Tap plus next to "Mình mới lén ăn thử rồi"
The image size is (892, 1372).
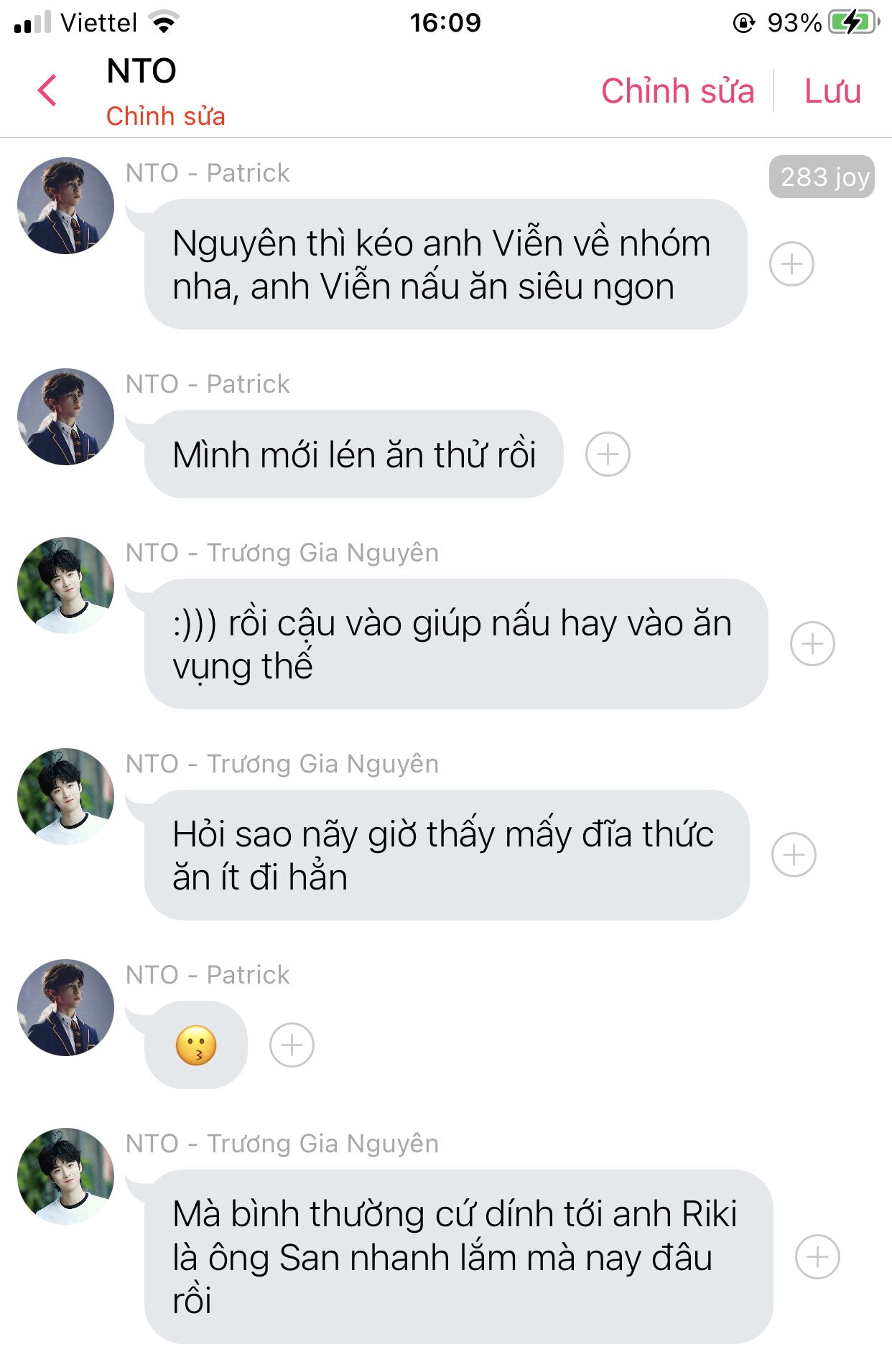(608, 454)
